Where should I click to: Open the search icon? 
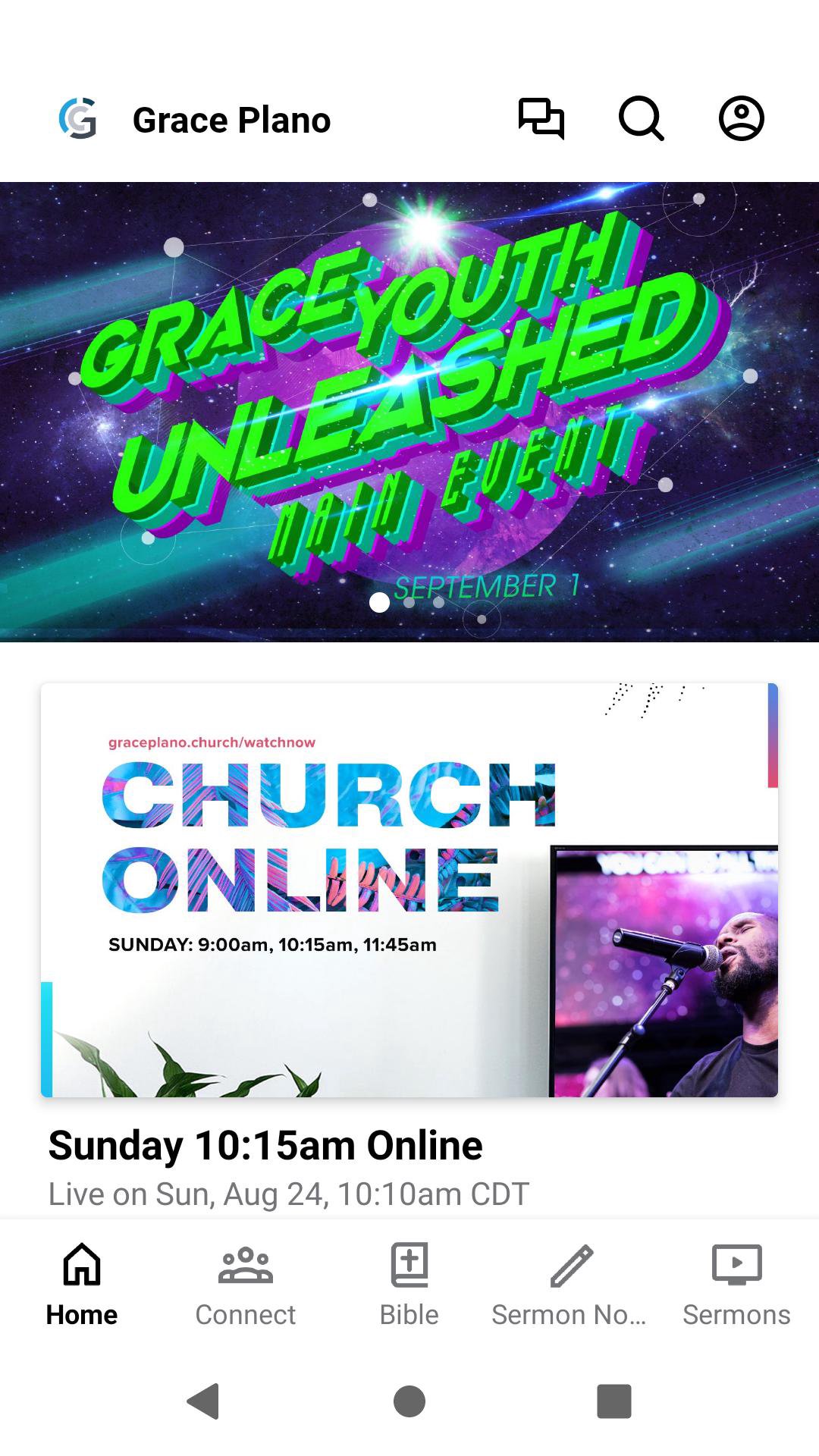(x=641, y=119)
